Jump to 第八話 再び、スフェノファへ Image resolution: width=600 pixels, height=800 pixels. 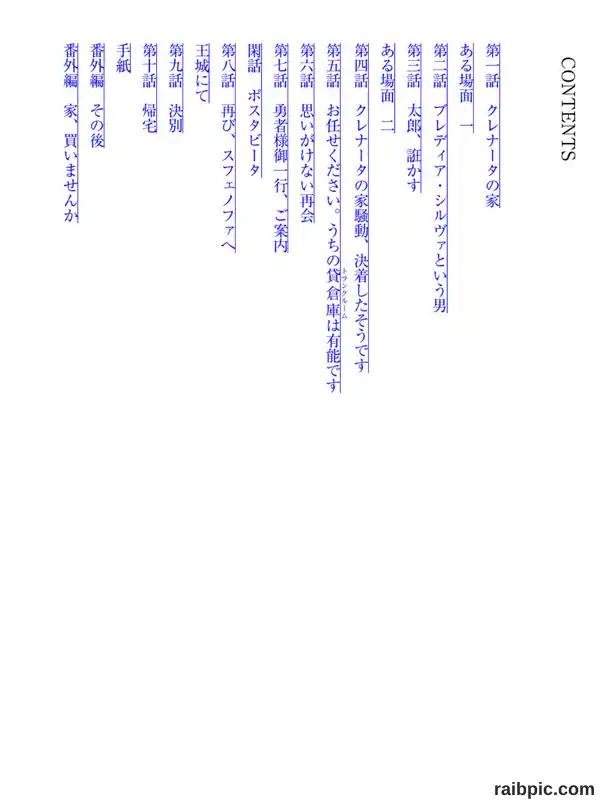click(x=228, y=148)
